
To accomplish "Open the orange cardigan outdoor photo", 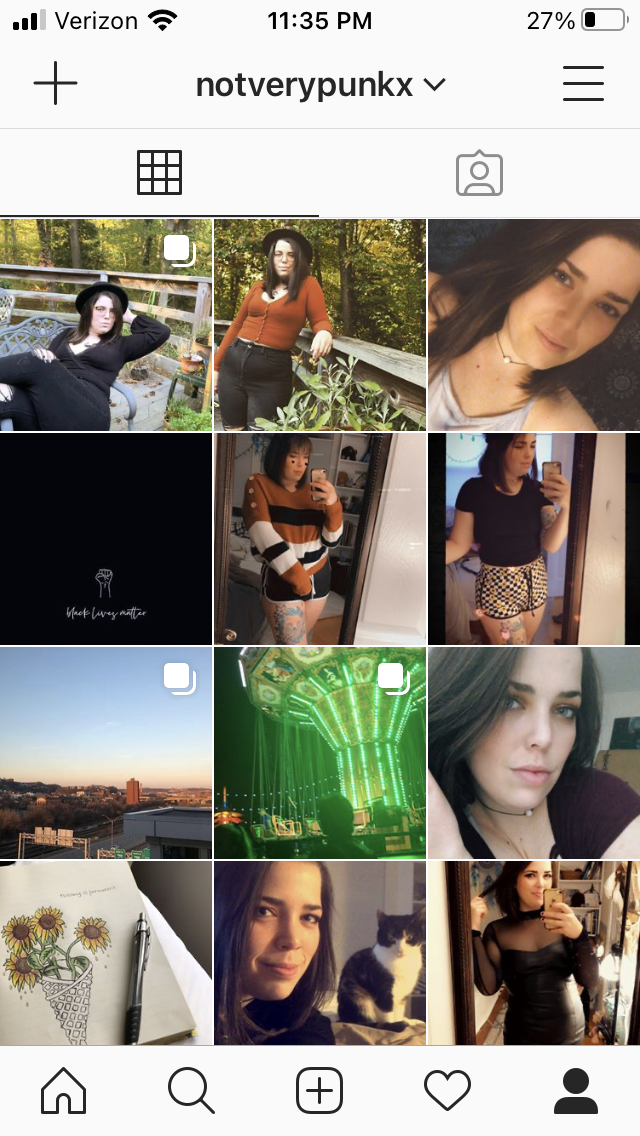I will (319, 325).
